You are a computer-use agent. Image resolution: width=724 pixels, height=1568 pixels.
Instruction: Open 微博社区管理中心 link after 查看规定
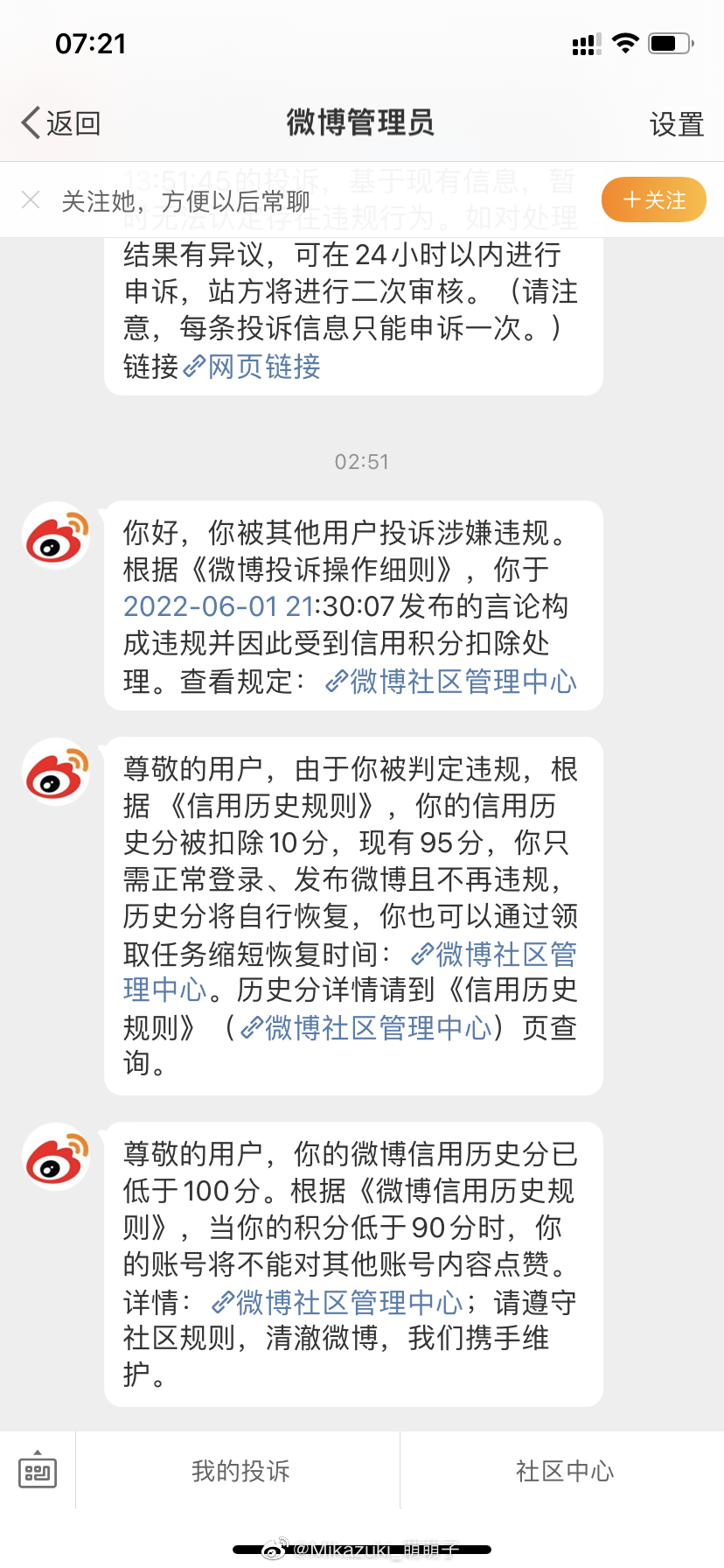(x=450, y=681)
